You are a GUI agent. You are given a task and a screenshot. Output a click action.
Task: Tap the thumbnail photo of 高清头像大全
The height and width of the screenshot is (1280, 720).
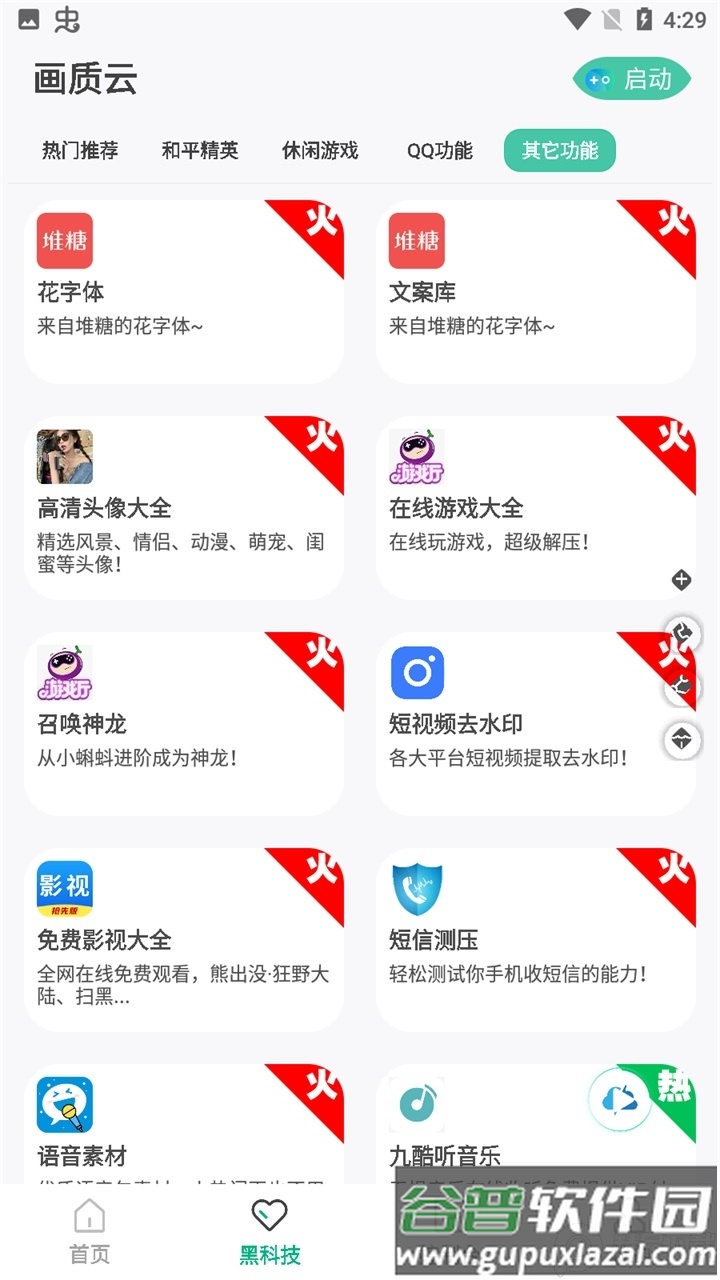(x=64, y=456)
